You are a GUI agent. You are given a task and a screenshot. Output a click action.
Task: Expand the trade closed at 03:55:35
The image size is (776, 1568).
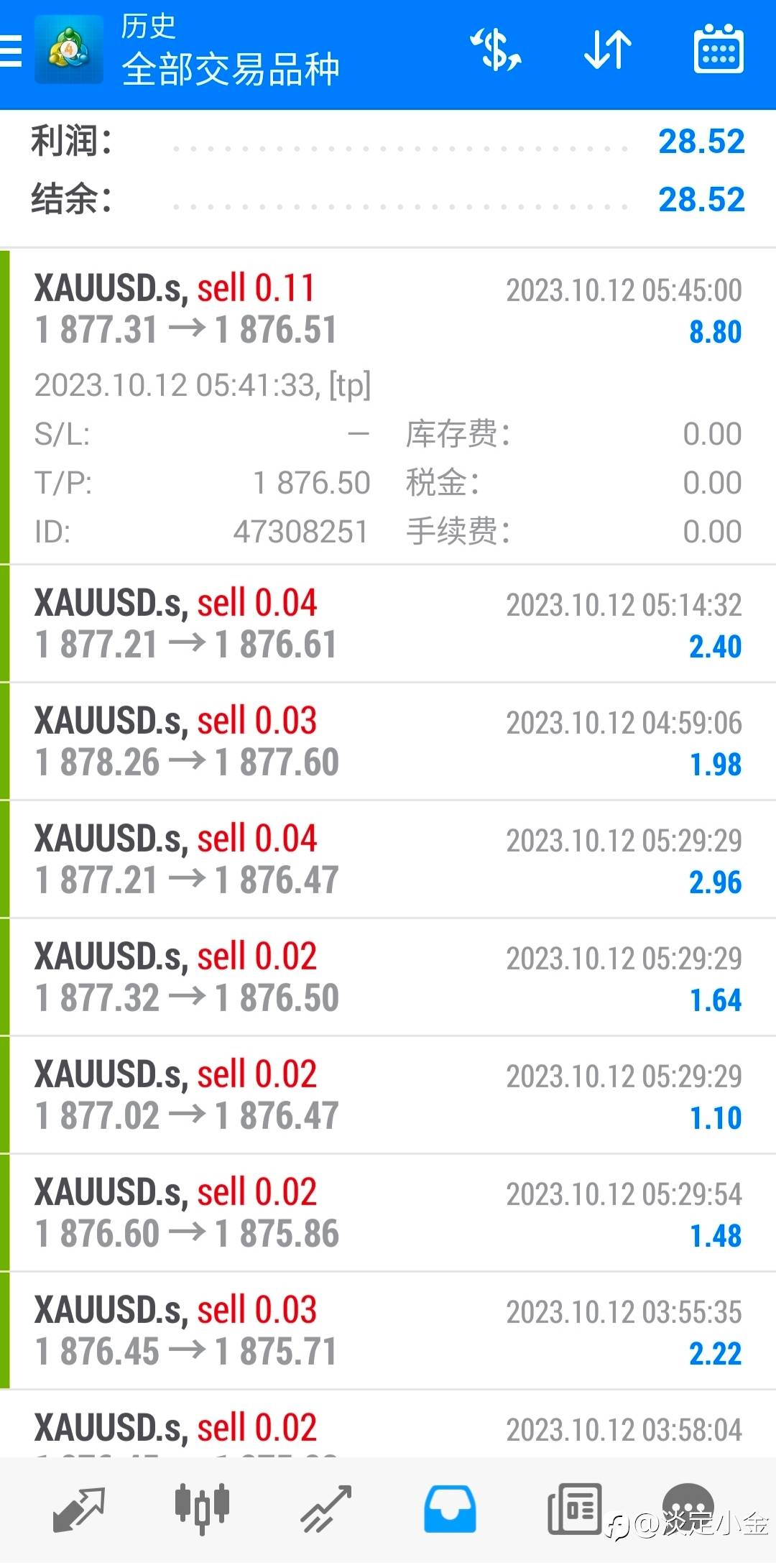click(x=388, y=1331)
